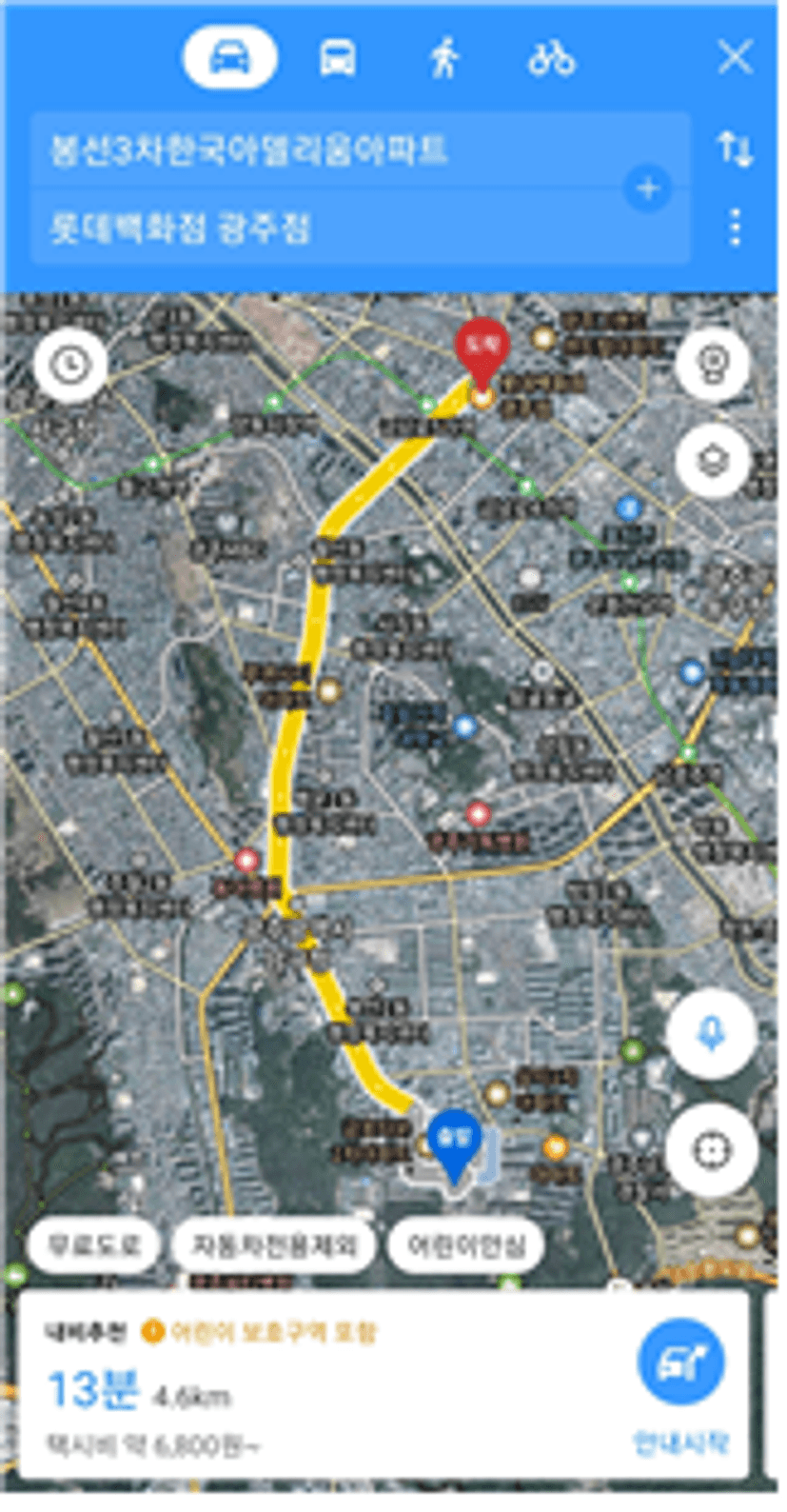The width and height of the screenshot is (787, 1512).
Task: Add a waypoint with the plus icon
Action: pos(648,188)
